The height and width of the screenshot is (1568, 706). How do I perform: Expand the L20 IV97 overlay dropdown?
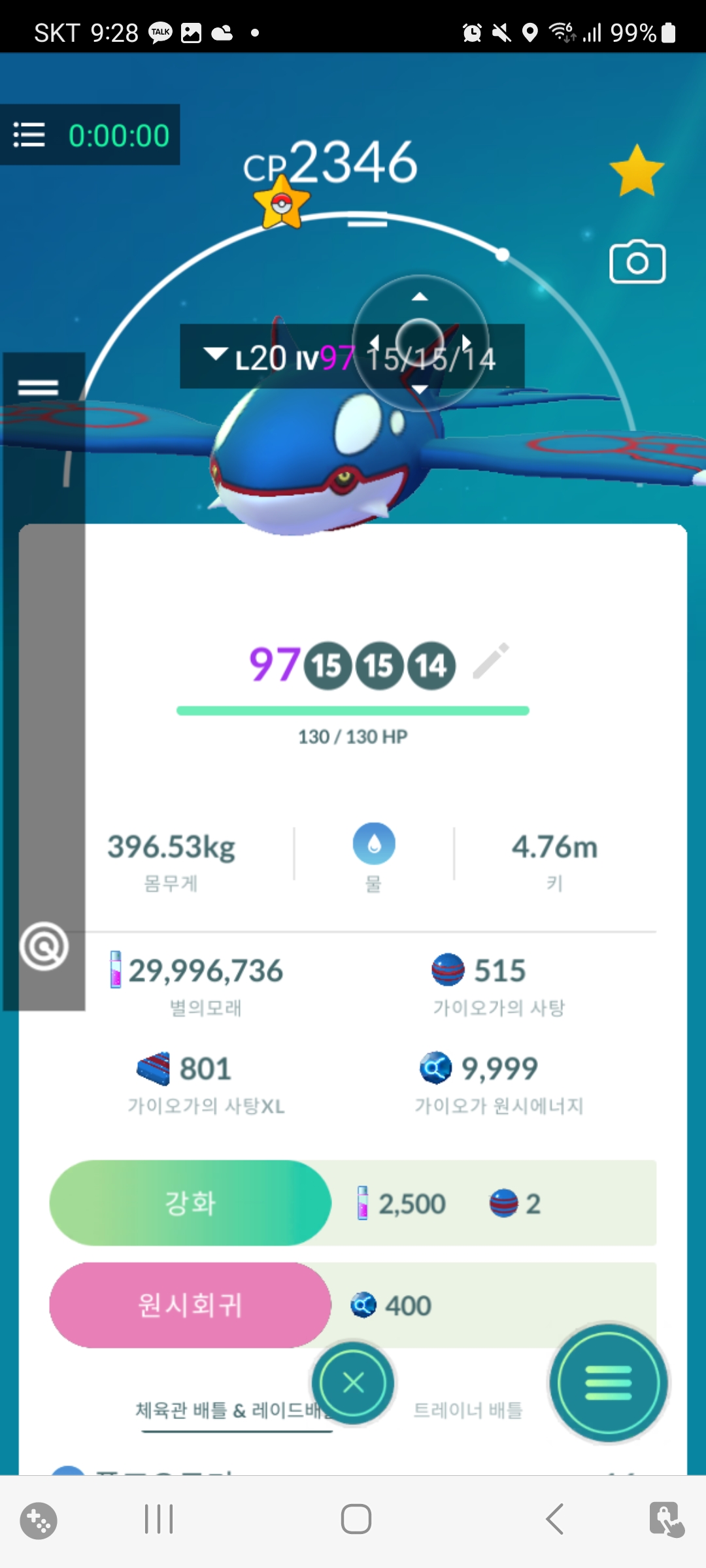[x=215, y=354]
